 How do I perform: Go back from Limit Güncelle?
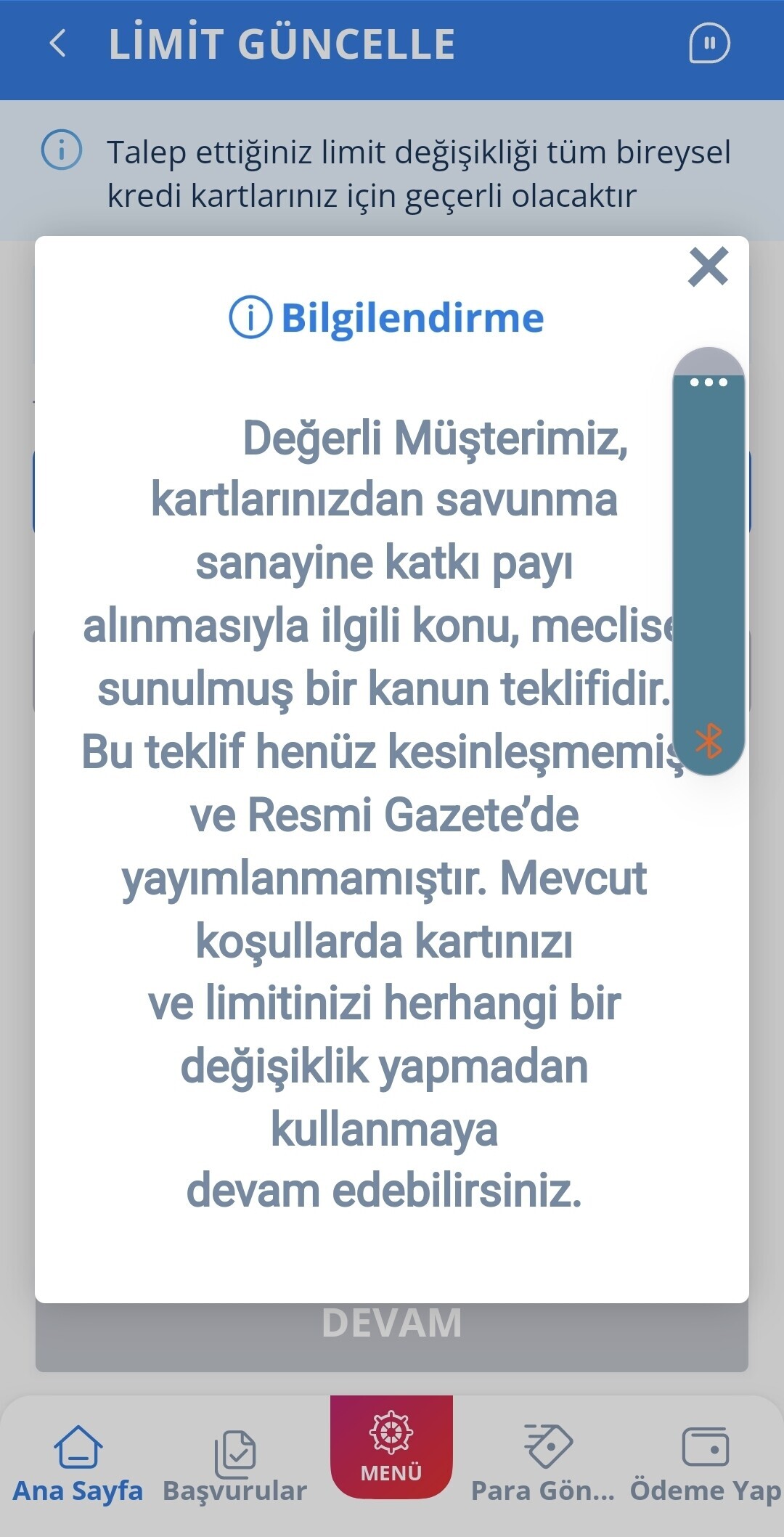tap(58, 44)
